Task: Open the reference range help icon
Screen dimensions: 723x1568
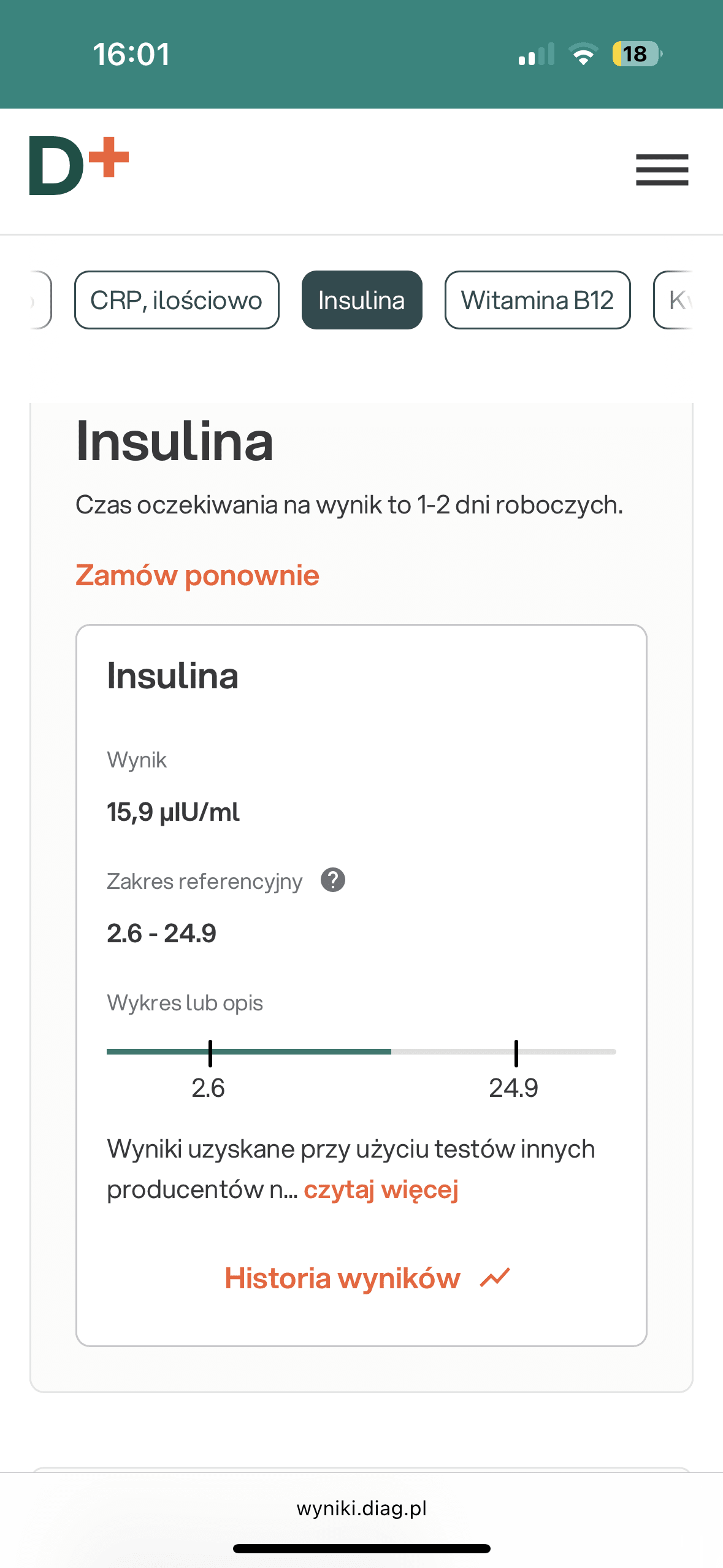Action: (333, 880)
